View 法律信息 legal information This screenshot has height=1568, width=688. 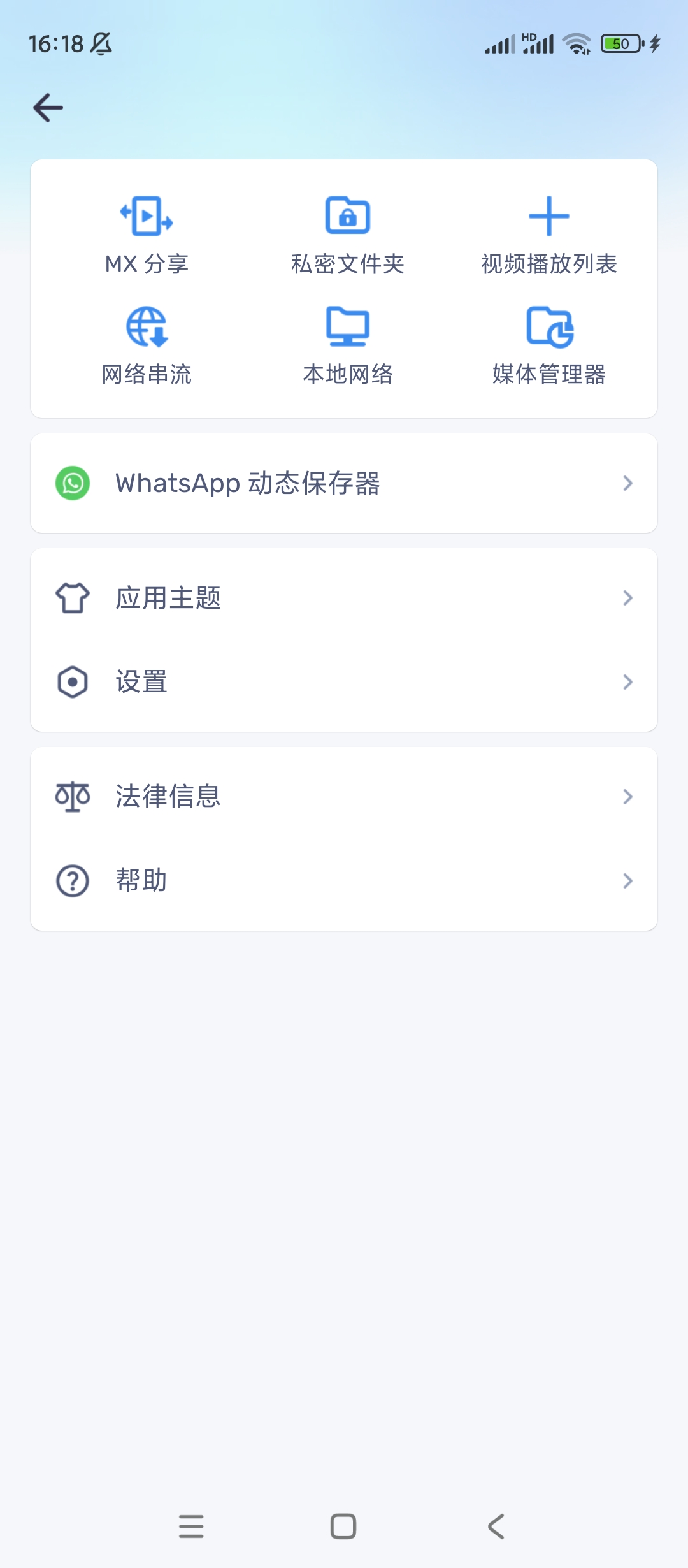coord(344,797)
